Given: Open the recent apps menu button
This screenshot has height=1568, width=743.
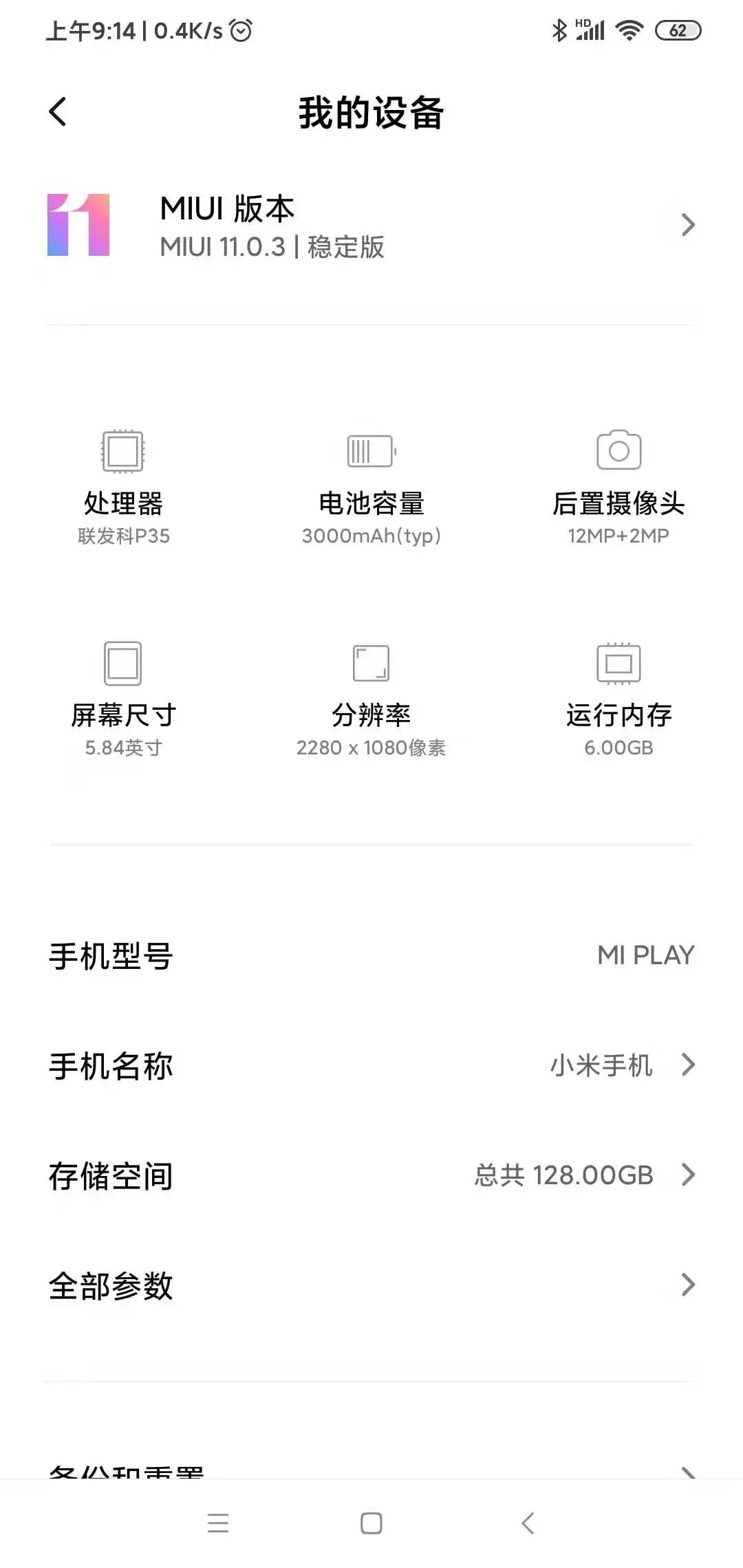Looking at the screenshot, I should 218,1523.
